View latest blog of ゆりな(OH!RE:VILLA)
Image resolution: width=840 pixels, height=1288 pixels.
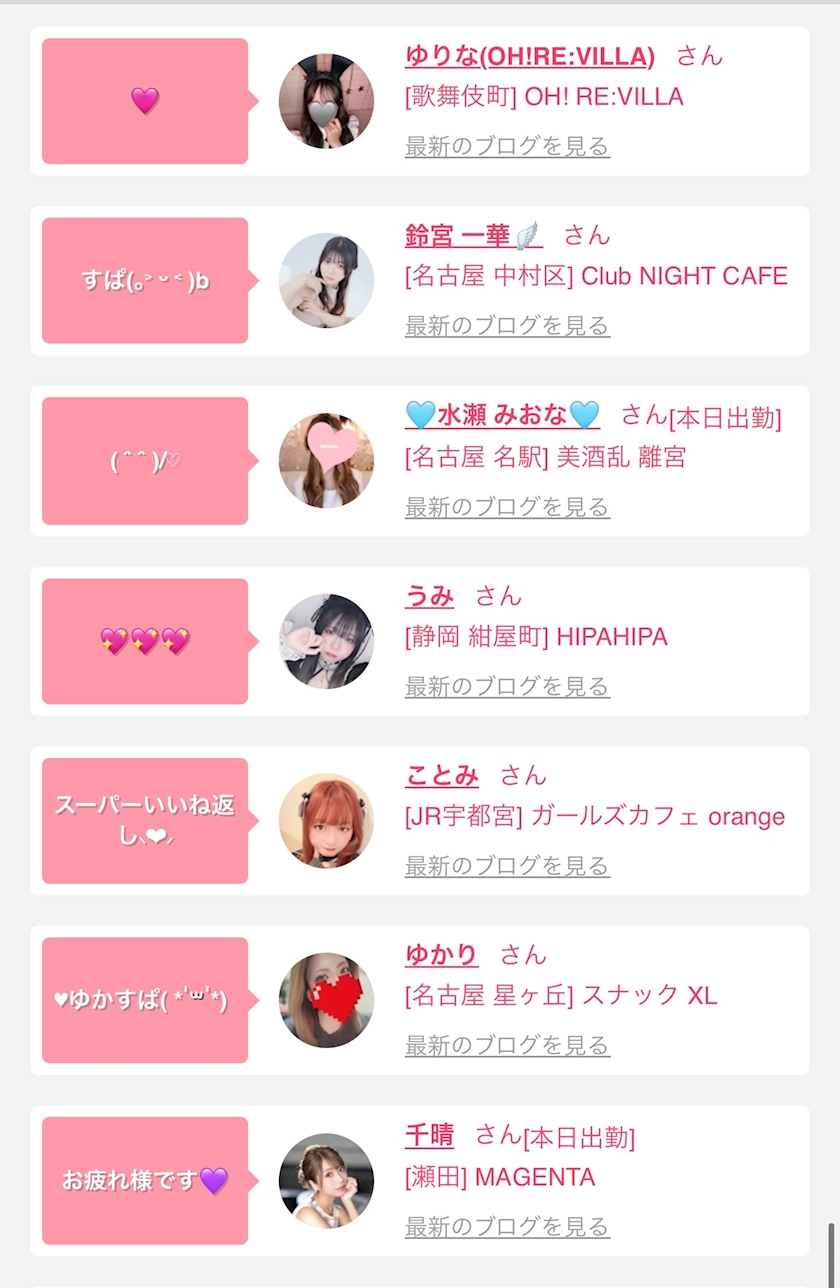coord(507,147)
